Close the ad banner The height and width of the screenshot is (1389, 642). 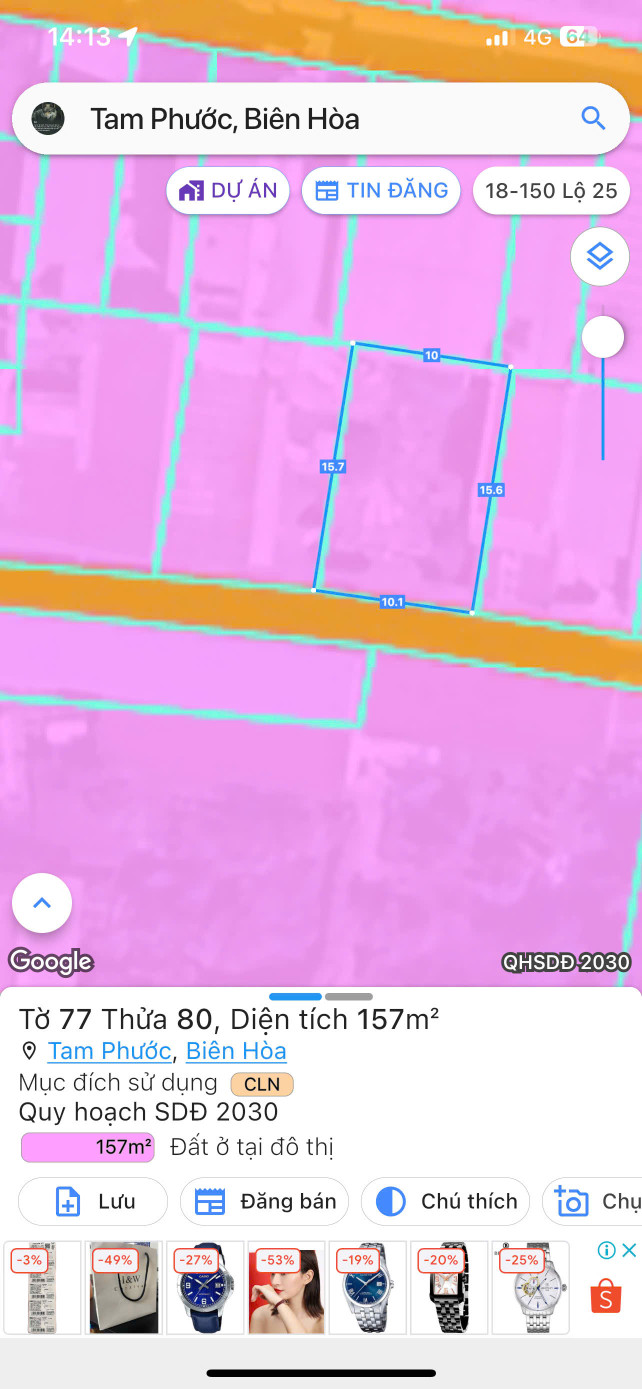pyautogui.click(x=629, y=1250)
